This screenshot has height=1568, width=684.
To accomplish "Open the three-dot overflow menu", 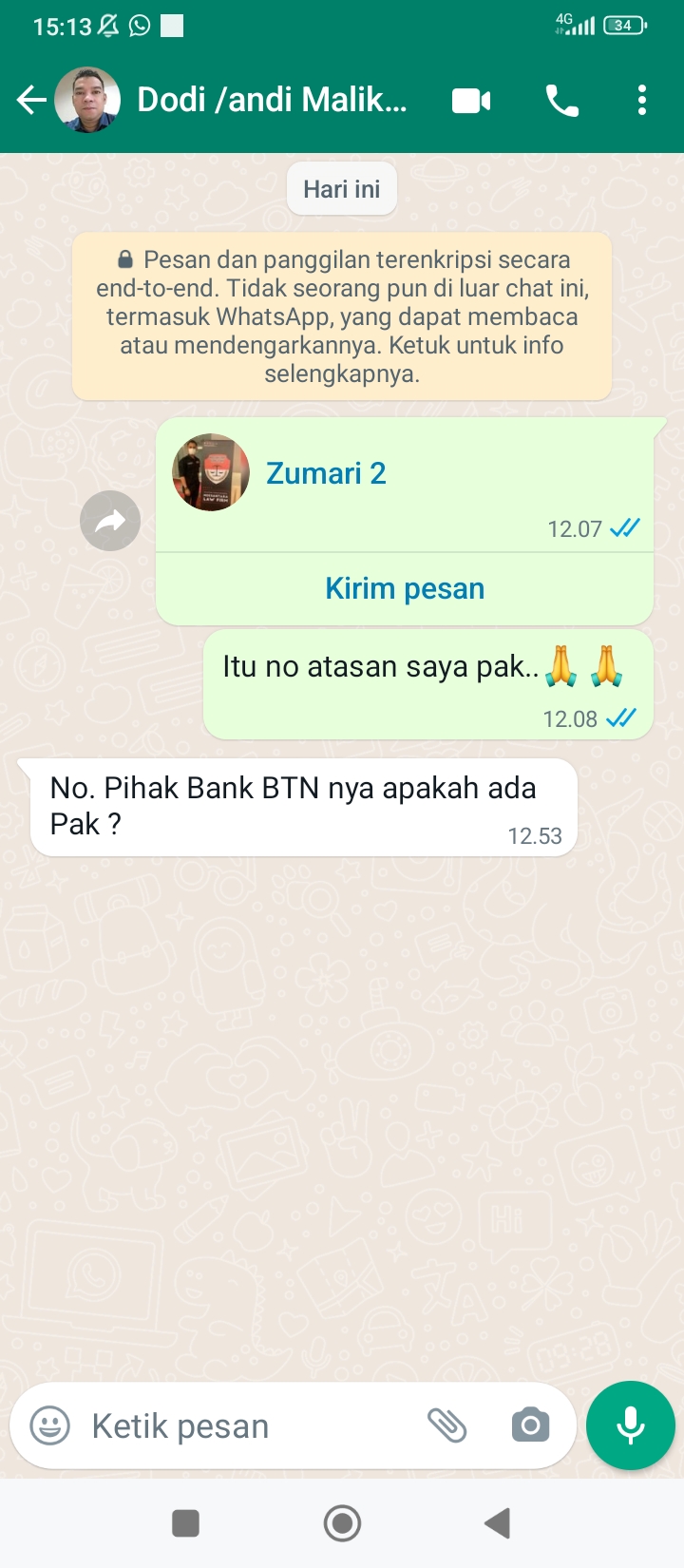I will click(x=642, y=100).
